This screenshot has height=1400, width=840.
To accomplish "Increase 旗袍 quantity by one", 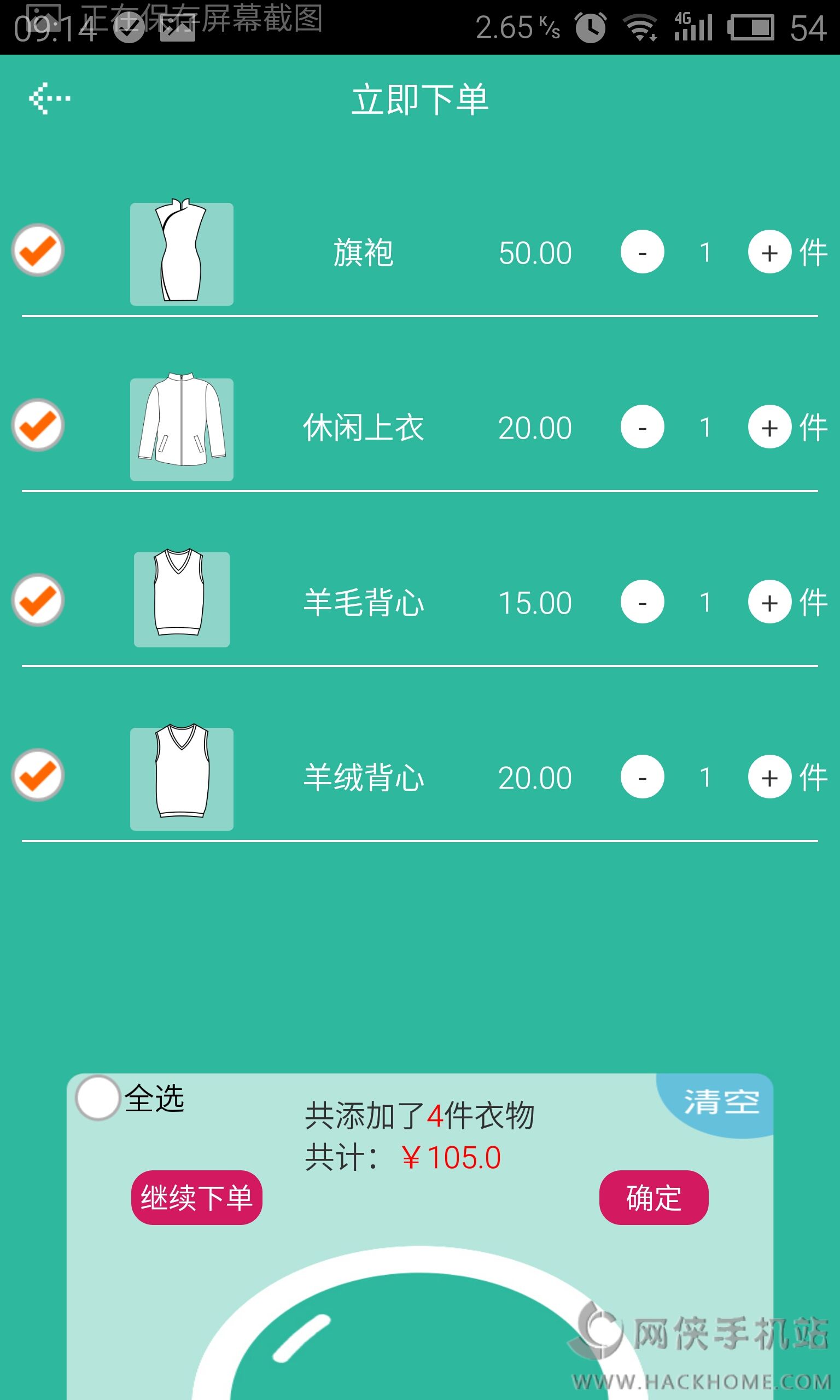I will [769, 252].
